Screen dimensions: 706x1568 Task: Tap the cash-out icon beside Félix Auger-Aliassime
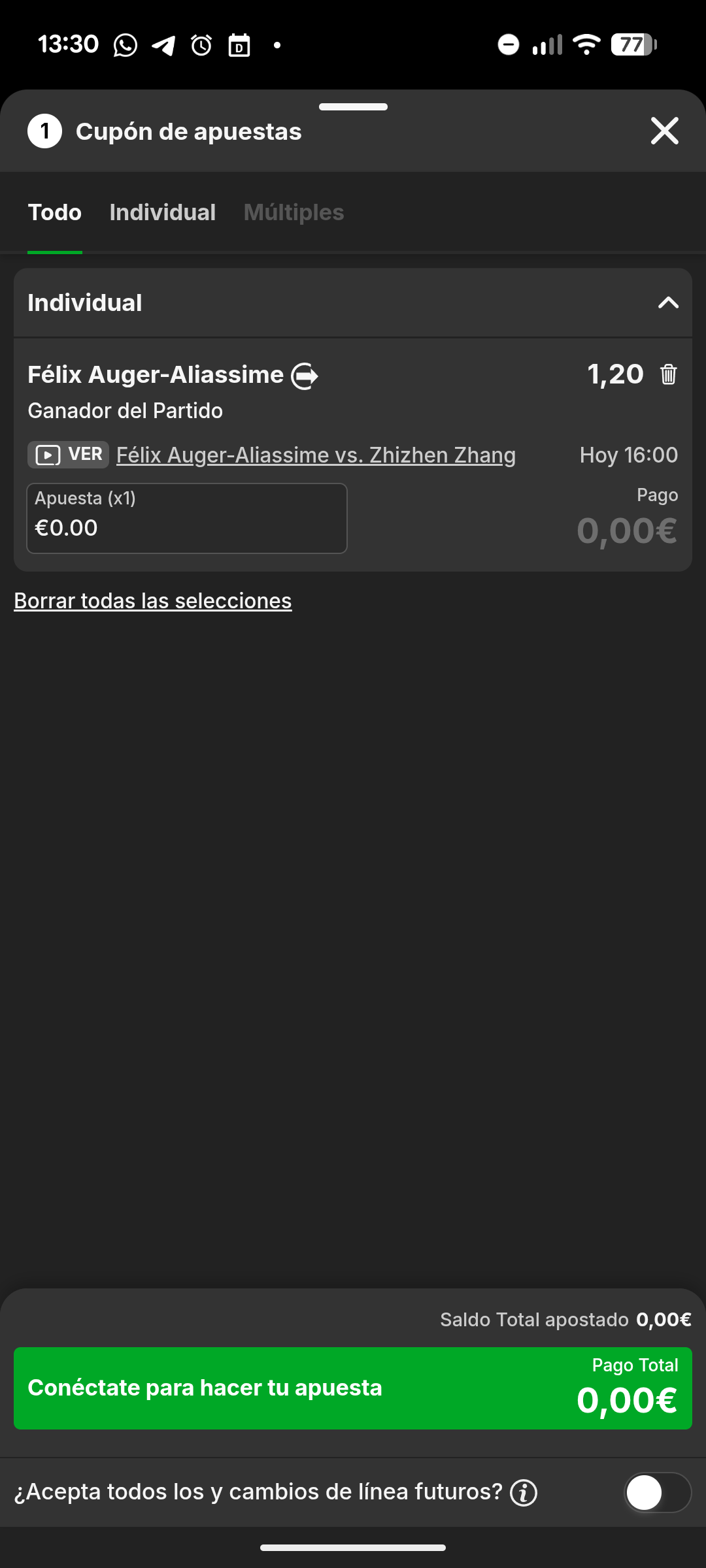point(305,376)
